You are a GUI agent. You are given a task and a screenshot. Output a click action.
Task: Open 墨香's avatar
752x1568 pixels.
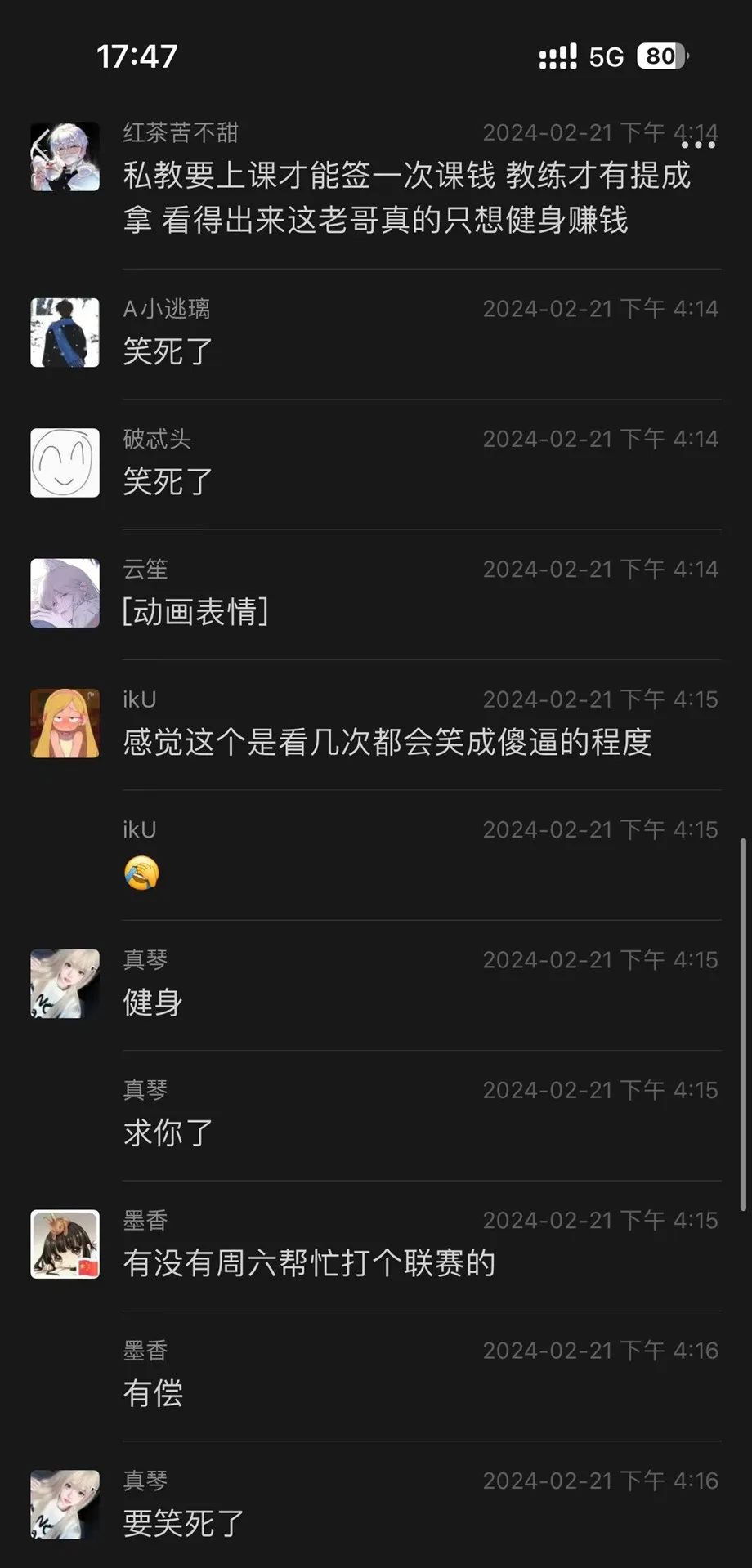coord(65,1244)
